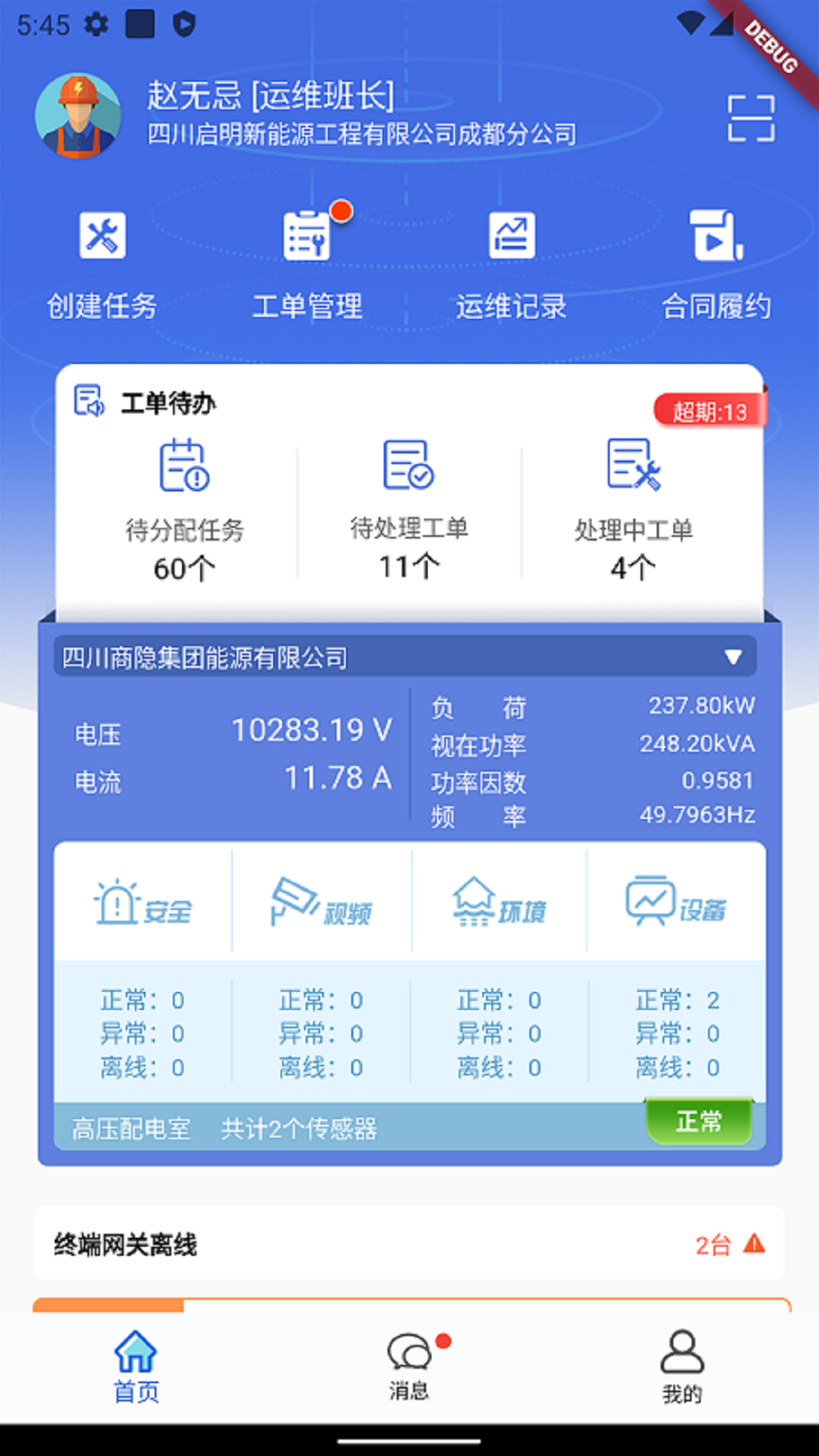The image size is (819, 1456).
Task: View 待处理工单 with 11 items
Action: 409,510
